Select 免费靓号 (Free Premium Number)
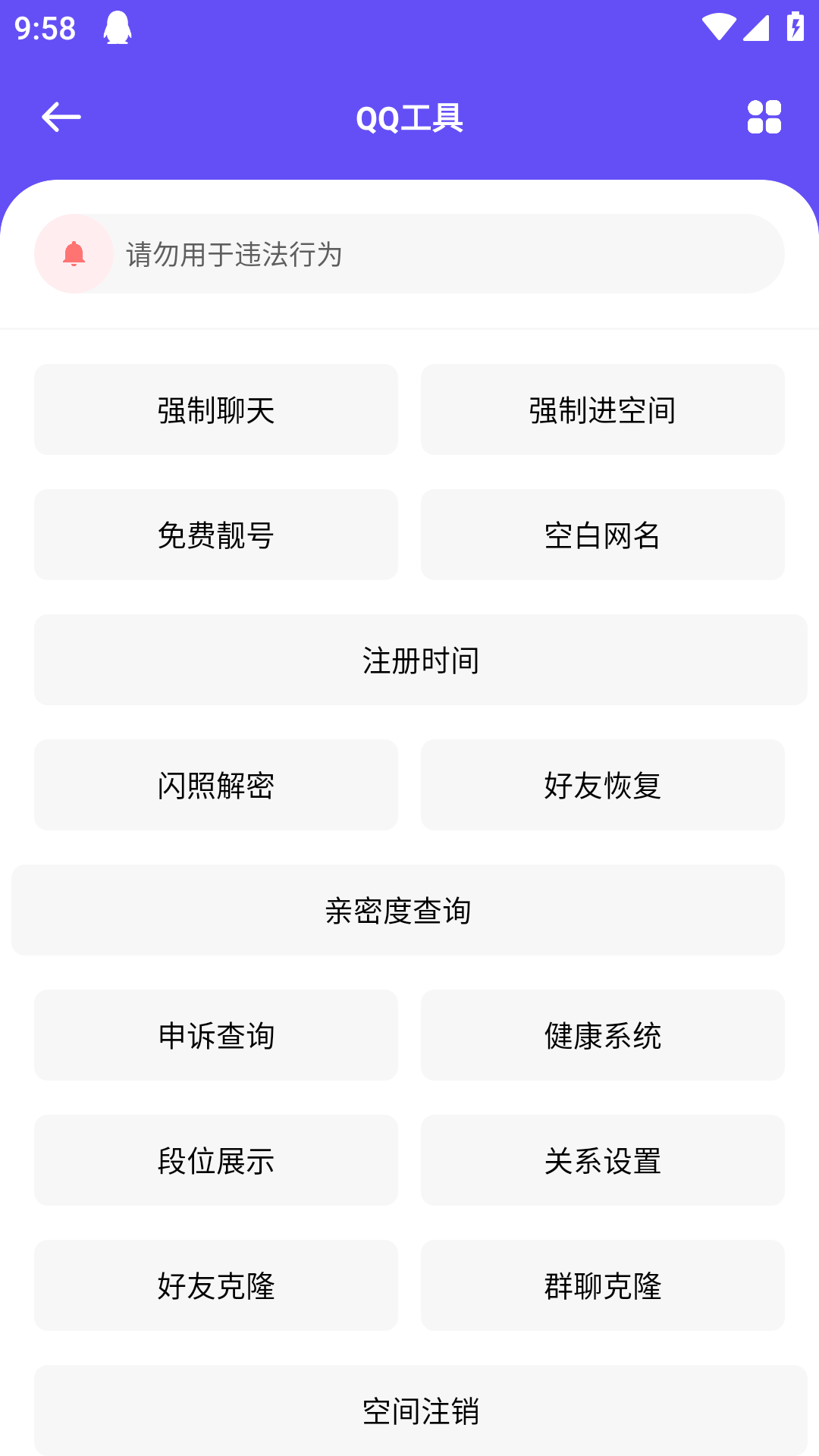819x1456 pixels. [215, 535]
